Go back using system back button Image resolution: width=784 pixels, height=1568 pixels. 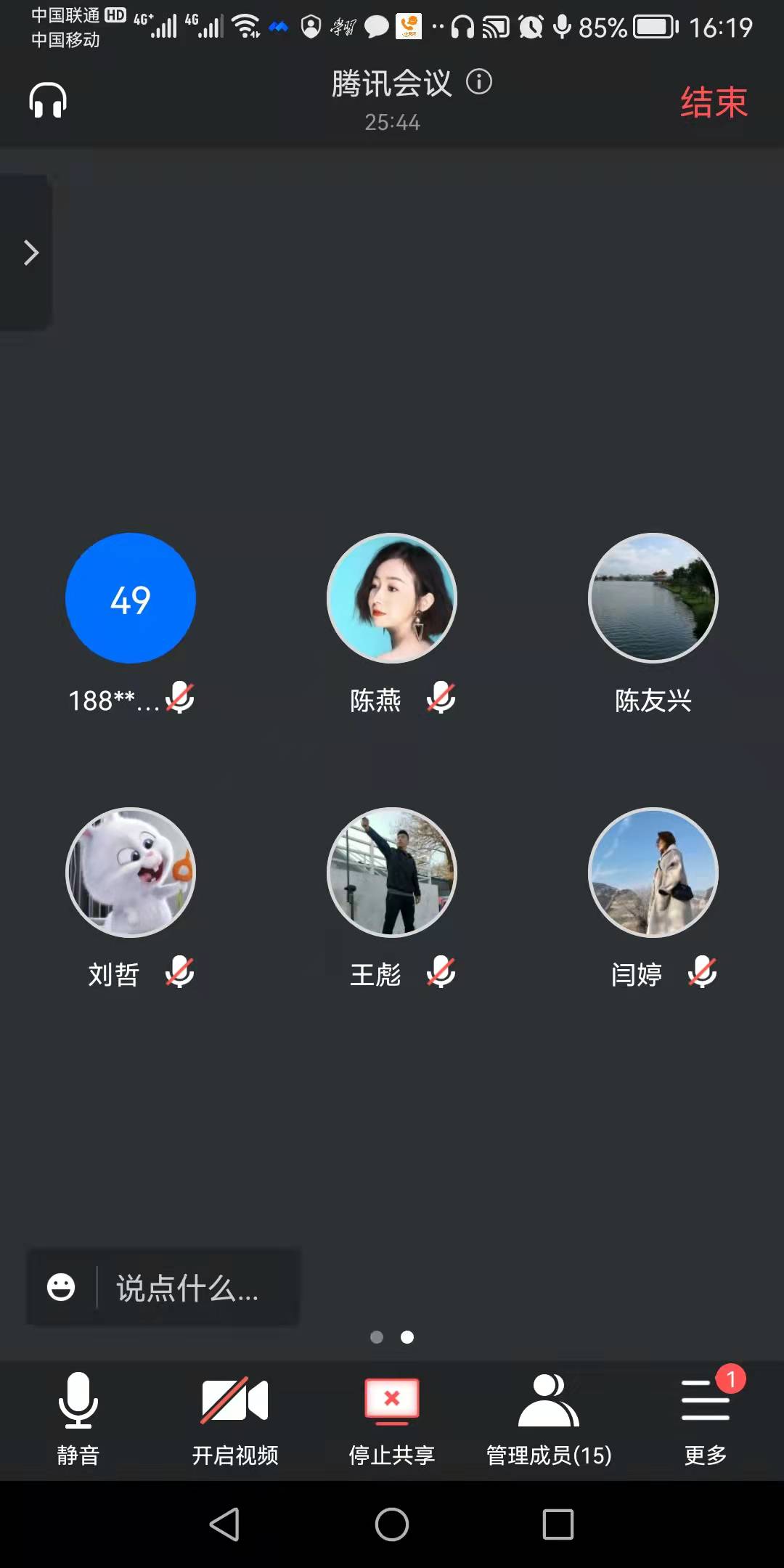click(x=224, y=1524)
